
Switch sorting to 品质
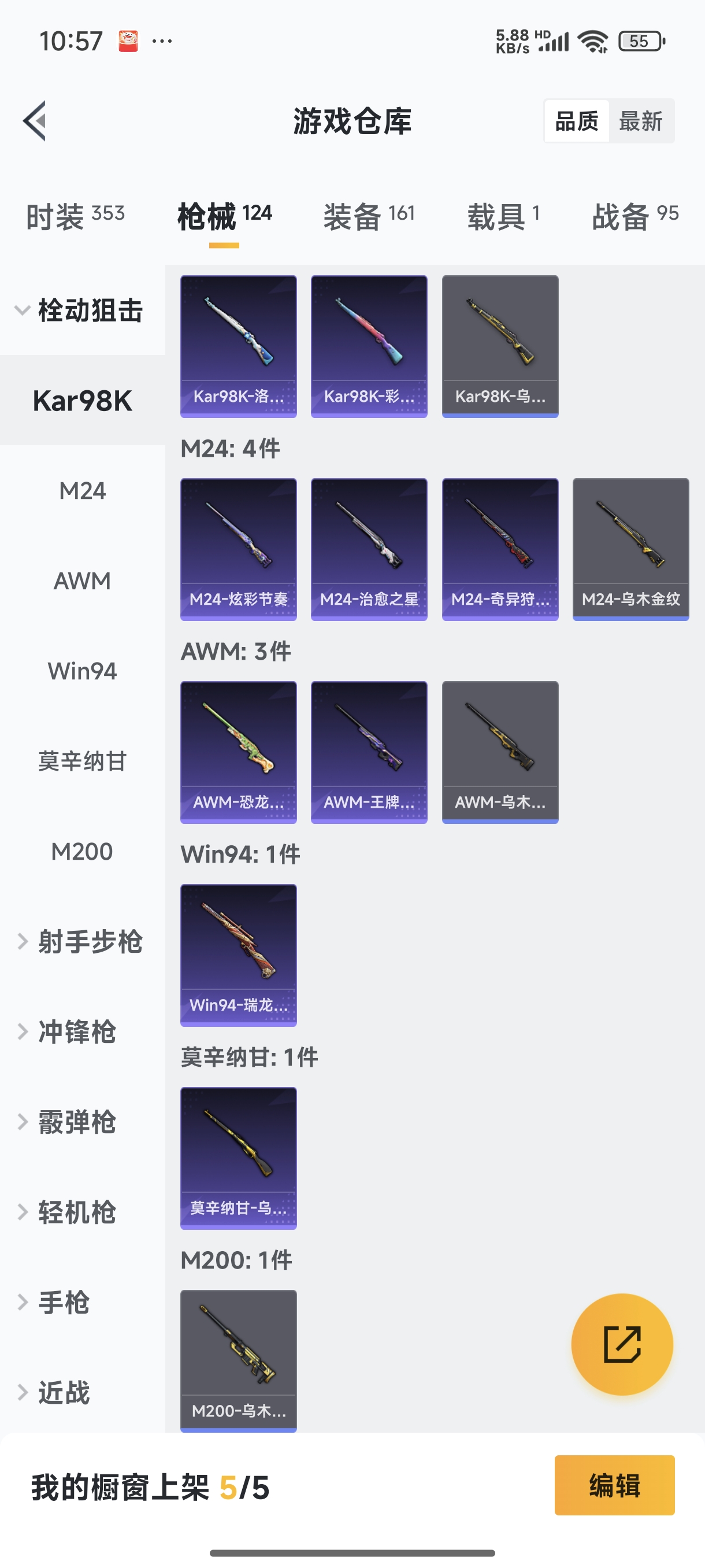pyautogui.click(x=577, y=120)
